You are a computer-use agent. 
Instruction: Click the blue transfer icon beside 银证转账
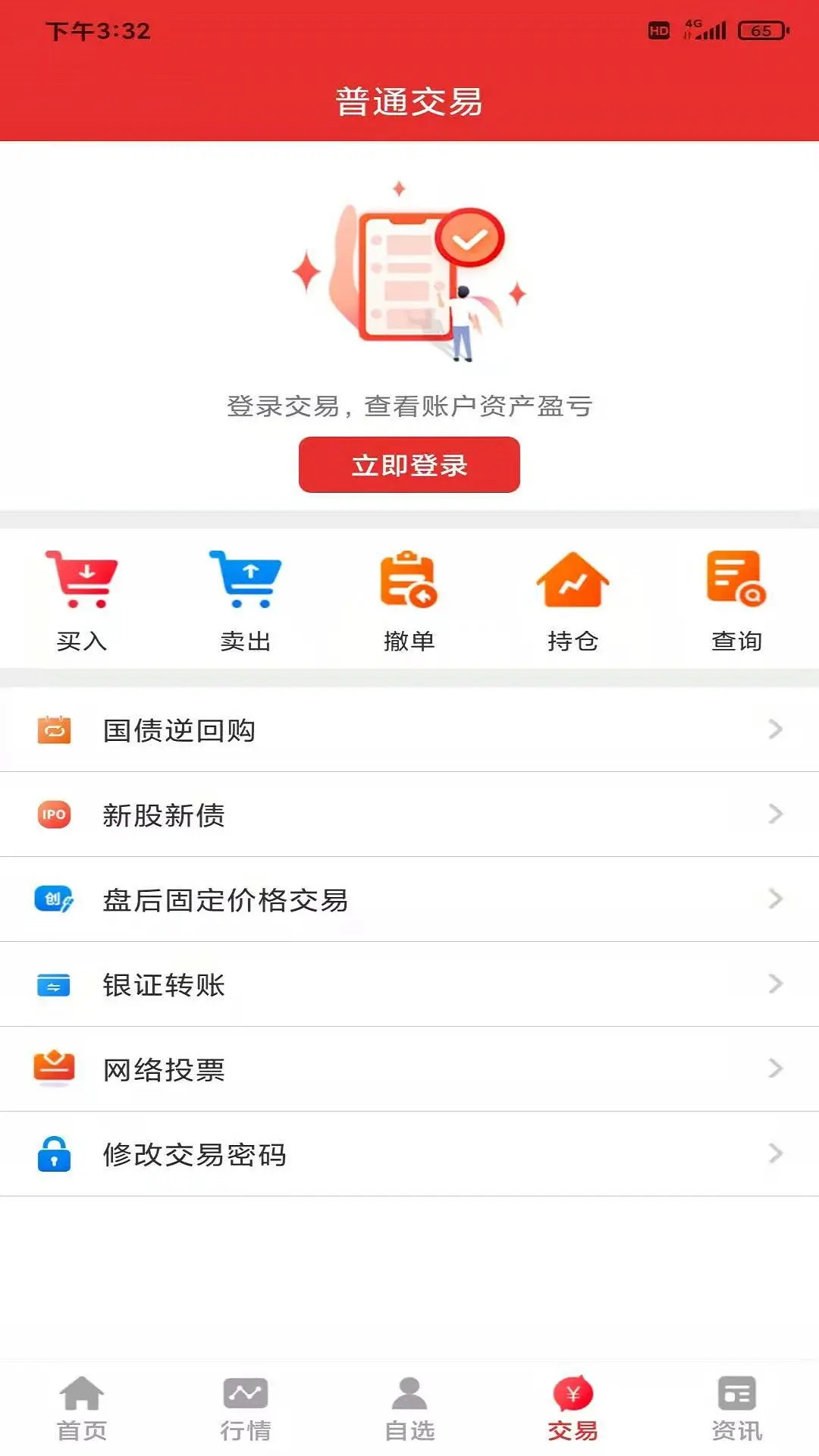54,985
